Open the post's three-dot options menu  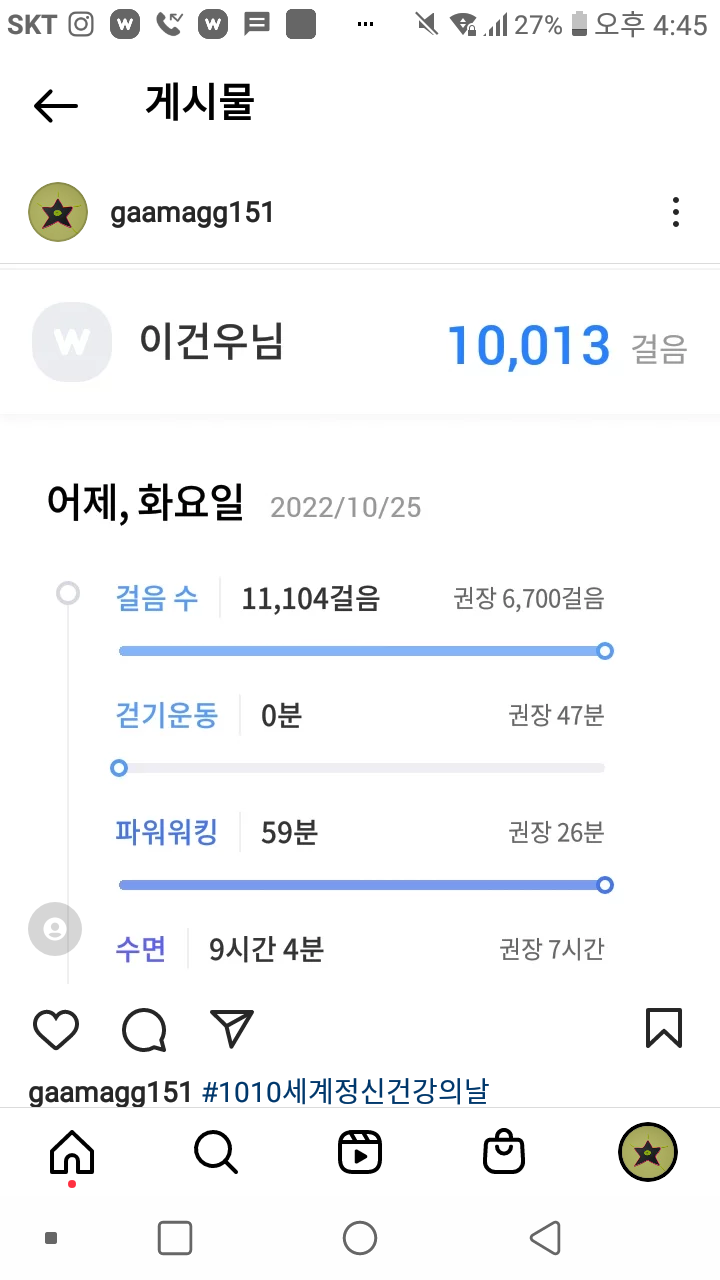coord(676,212)
